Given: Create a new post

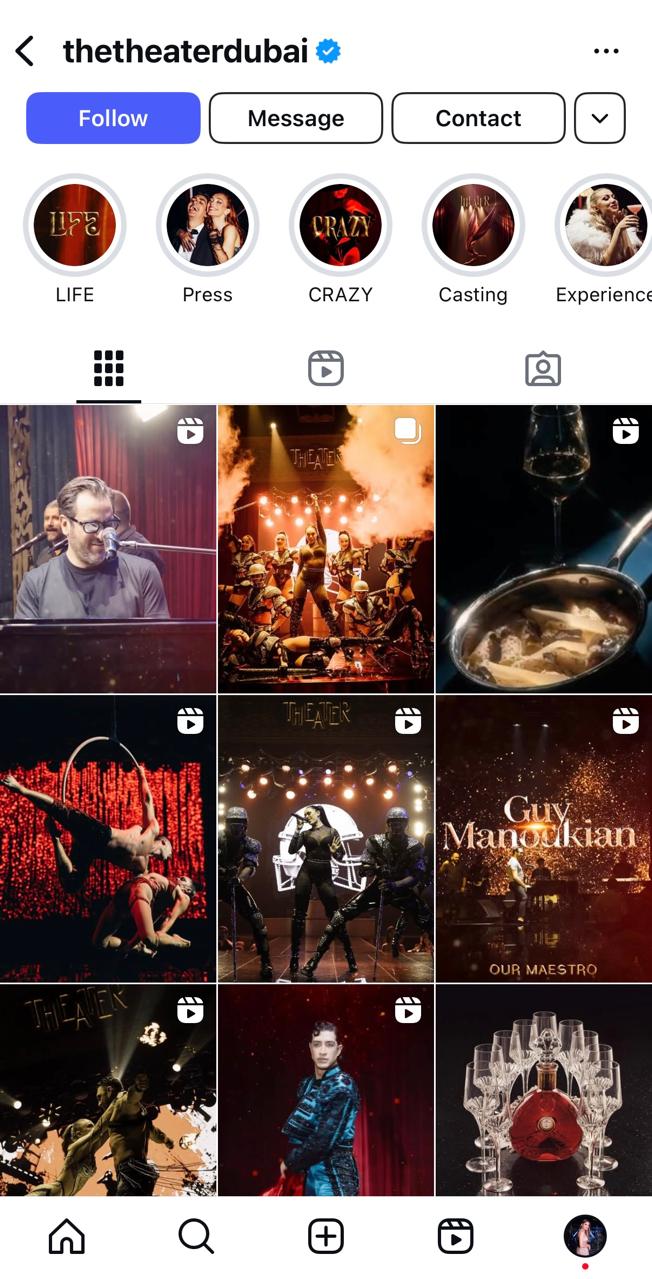Looking at the screenshot, I should tap(326, 1237).
